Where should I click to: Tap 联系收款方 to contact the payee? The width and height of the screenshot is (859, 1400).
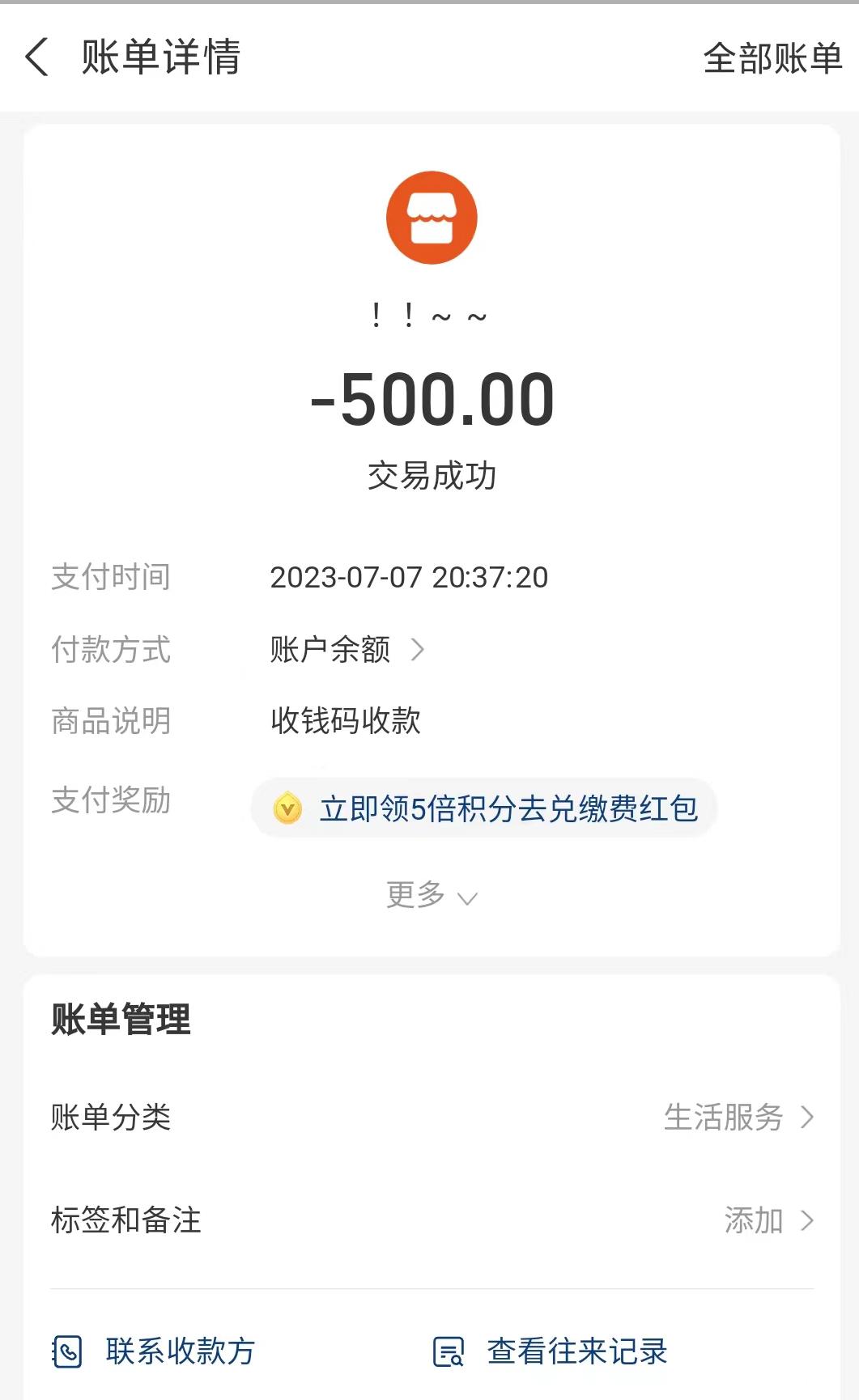tap(178, 1351)
